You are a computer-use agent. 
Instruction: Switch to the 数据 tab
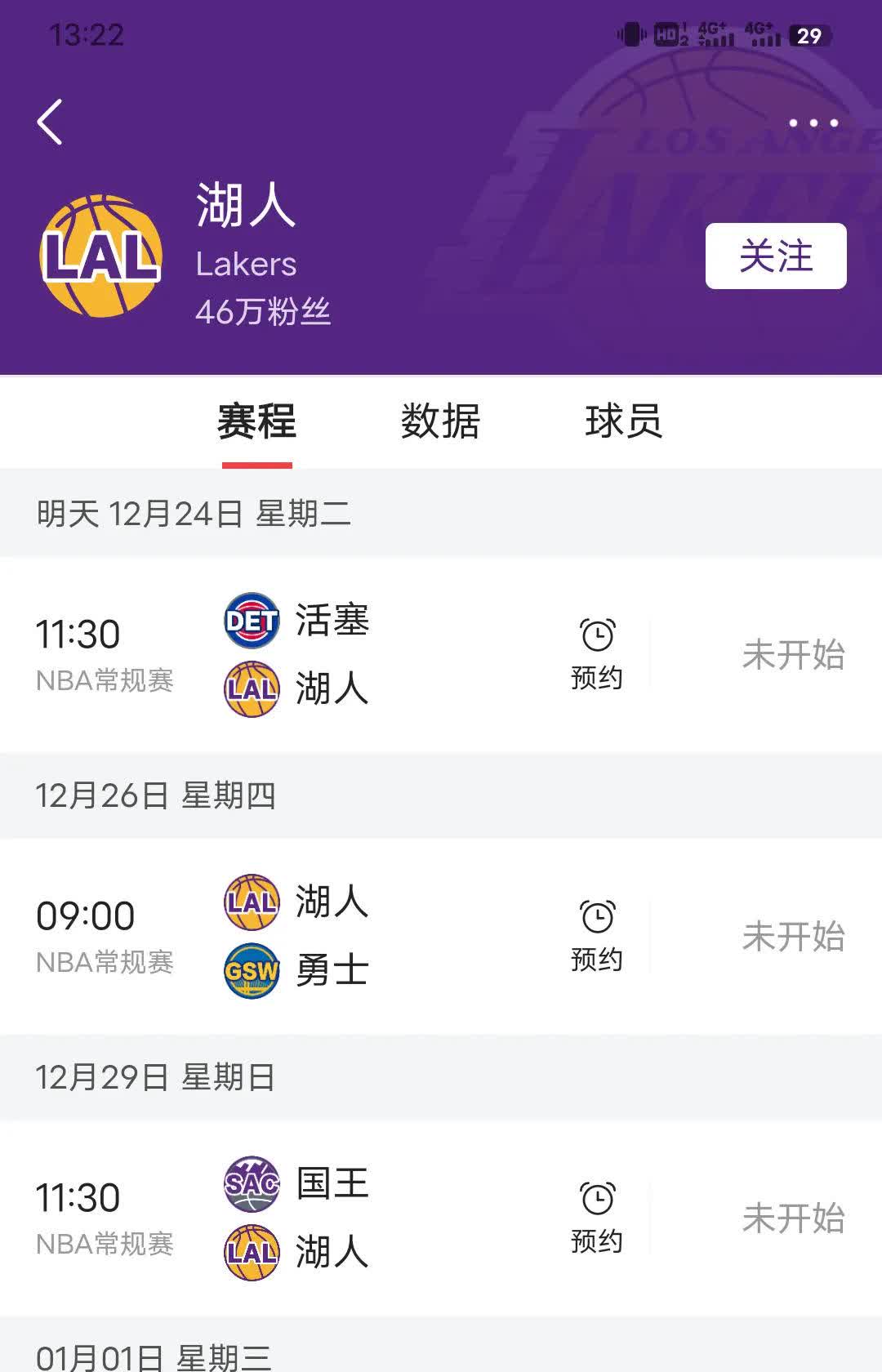click(x=440, y=421)
